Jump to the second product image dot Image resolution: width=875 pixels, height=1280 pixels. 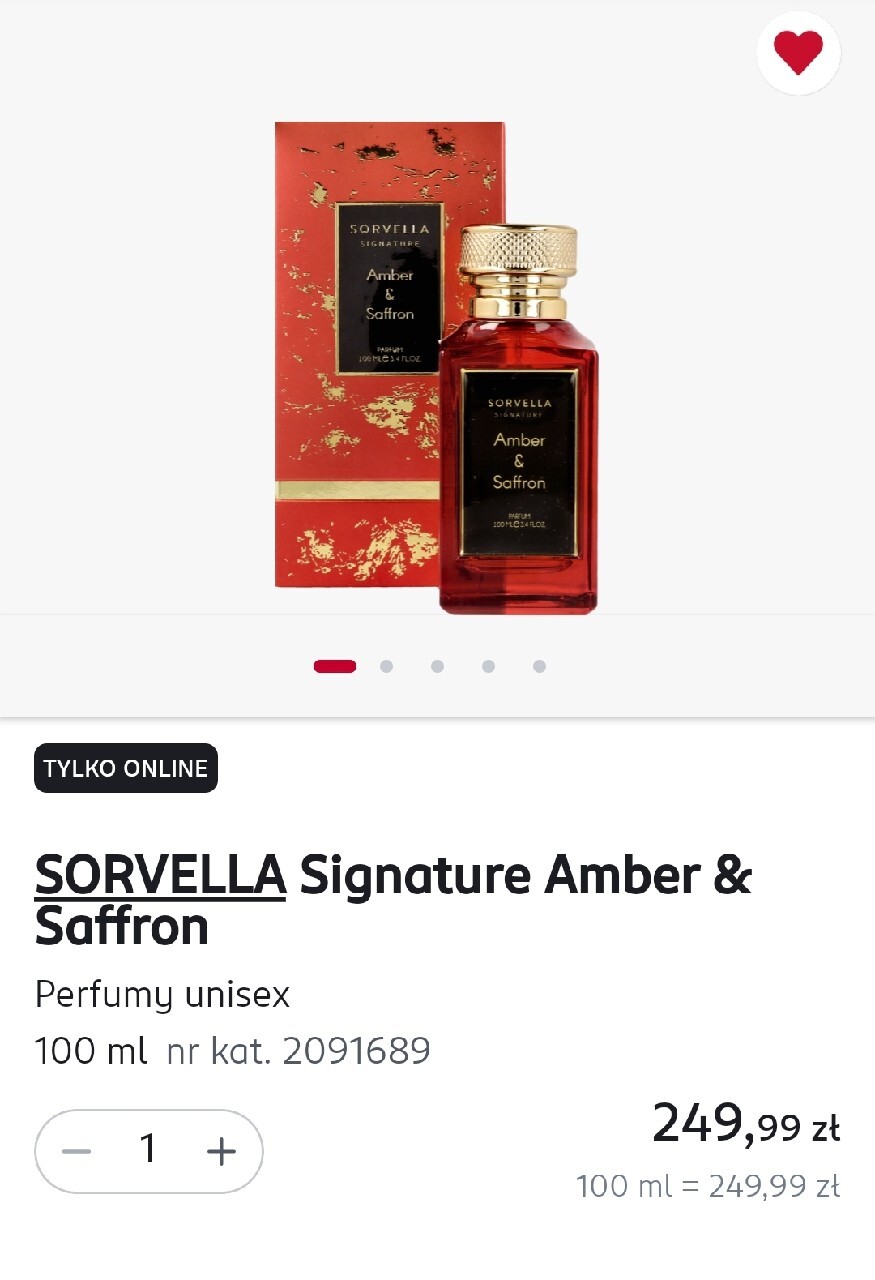coord(387,666)
